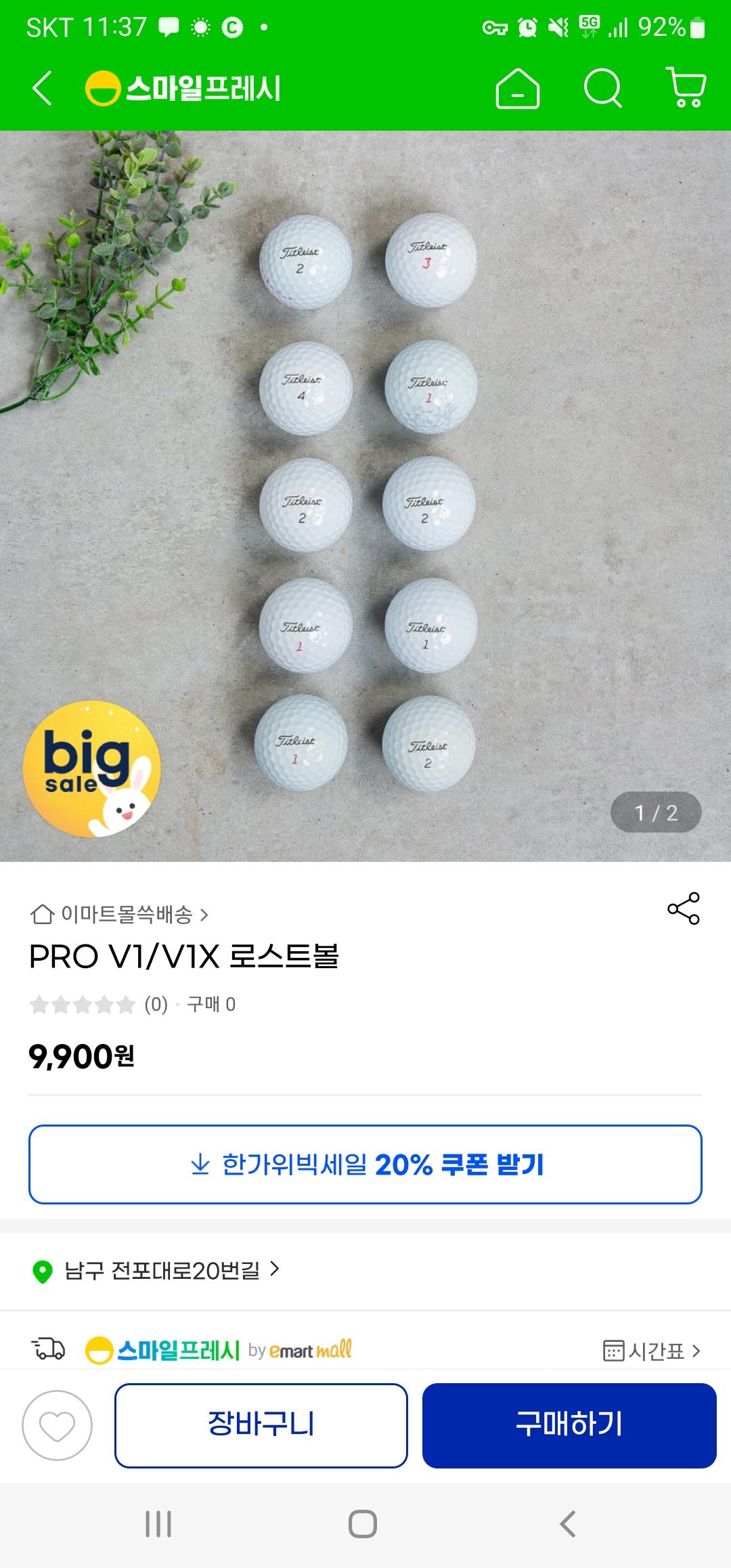Tap 장바구니 to add to cart
The width and height of the screenshot is (731, 1568).
(261, 1425)
